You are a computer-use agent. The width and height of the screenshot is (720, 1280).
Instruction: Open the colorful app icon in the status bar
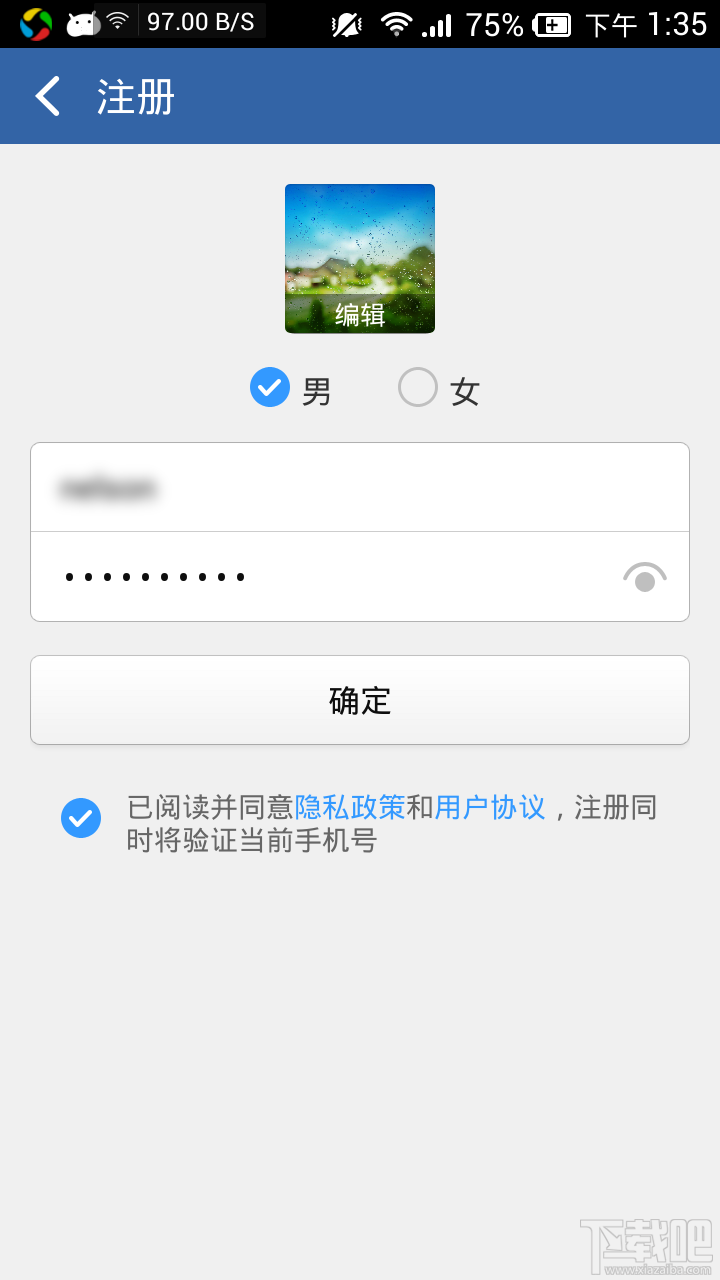tap(35, 22)
